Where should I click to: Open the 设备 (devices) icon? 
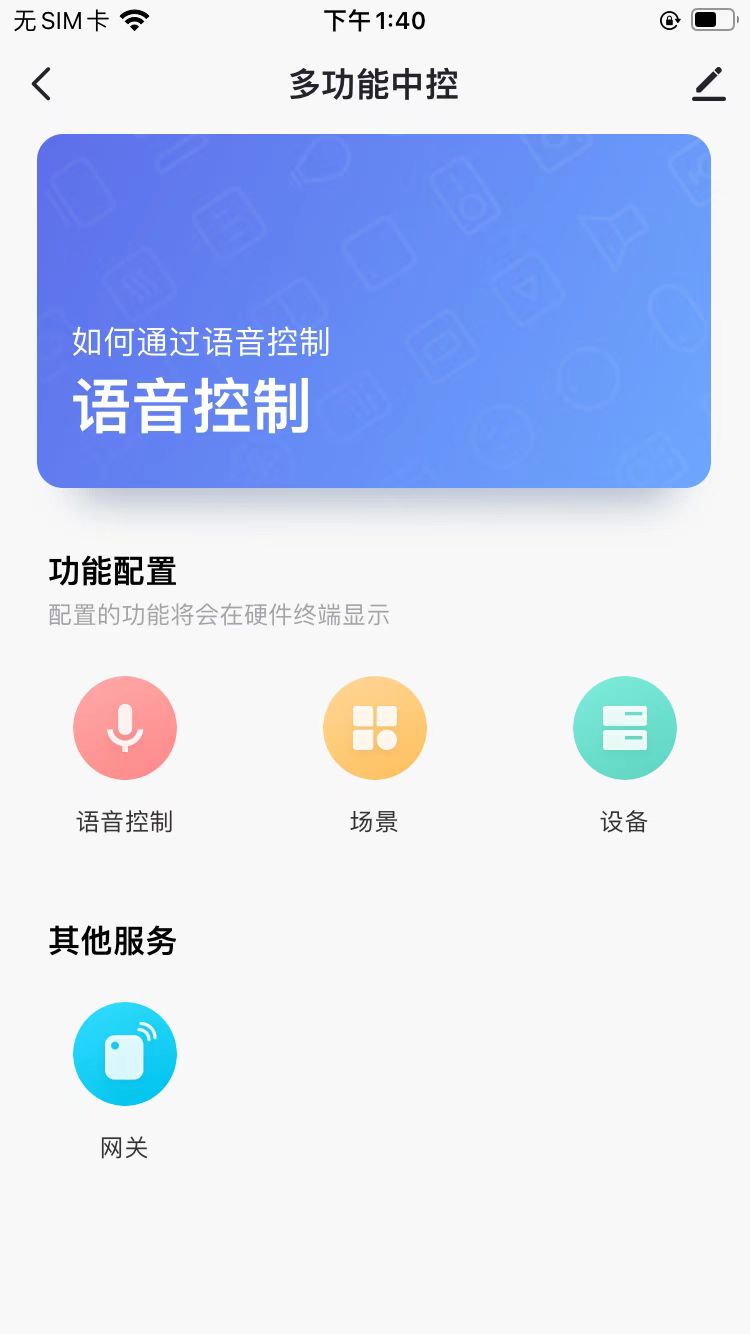(x=625, y=727)
